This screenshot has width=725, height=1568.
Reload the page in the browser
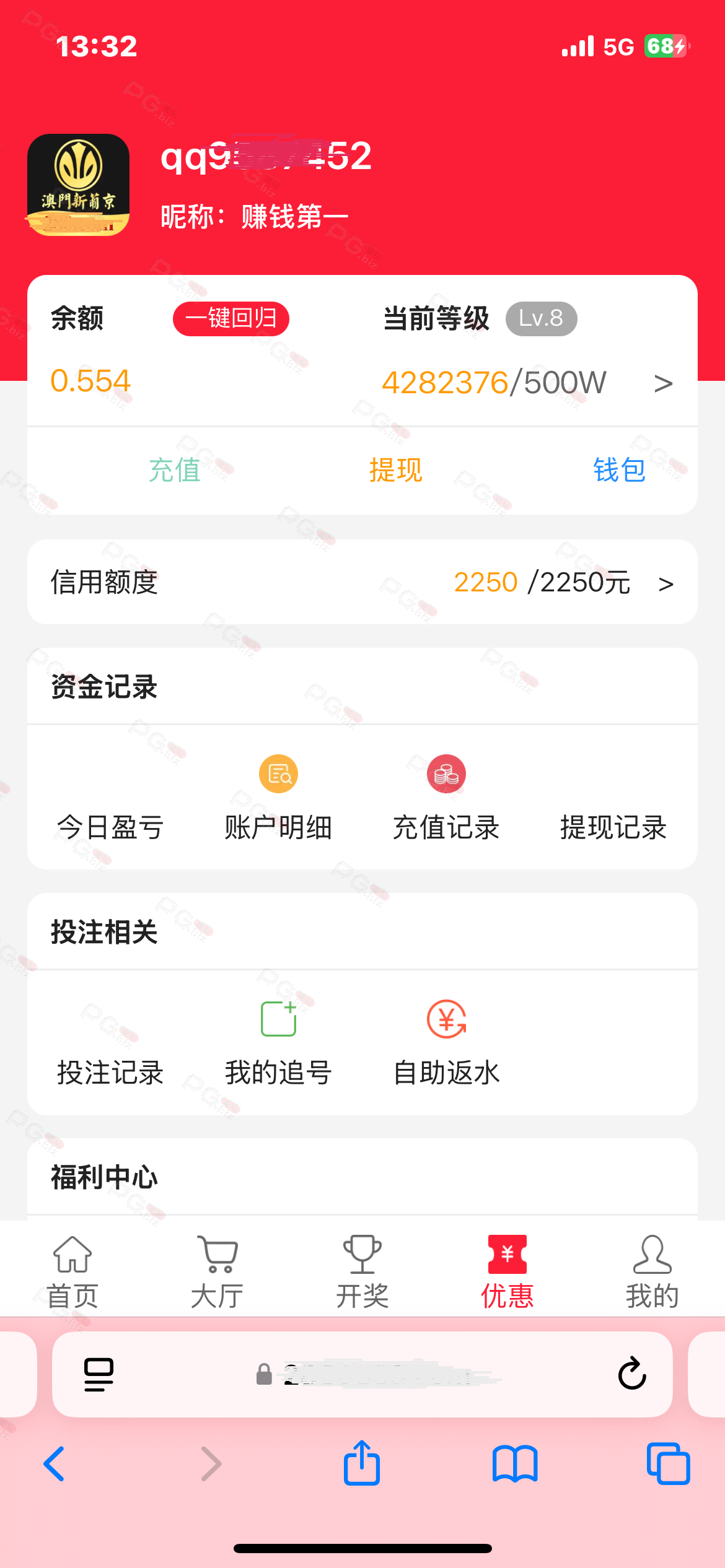[632, 1374]
